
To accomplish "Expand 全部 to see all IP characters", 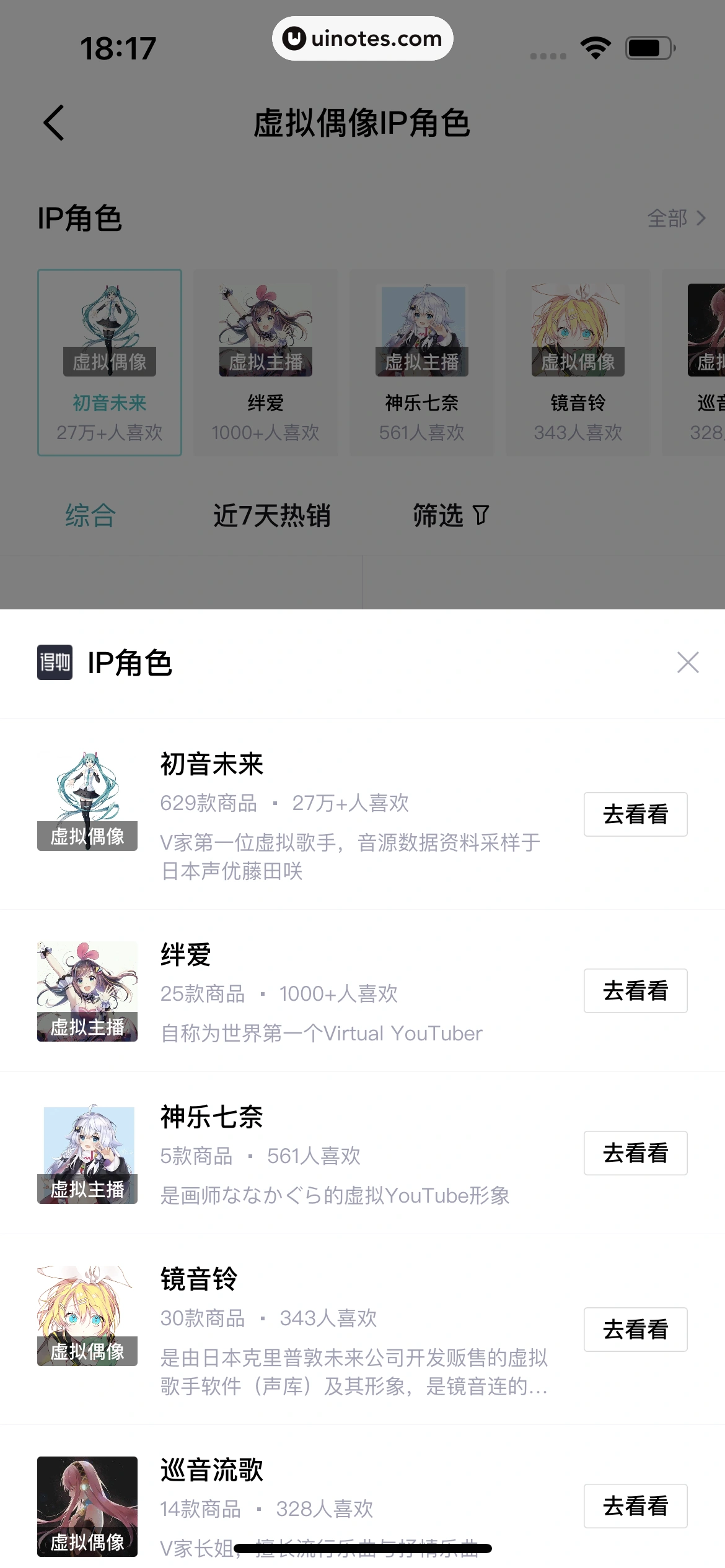I will point(677,219).
